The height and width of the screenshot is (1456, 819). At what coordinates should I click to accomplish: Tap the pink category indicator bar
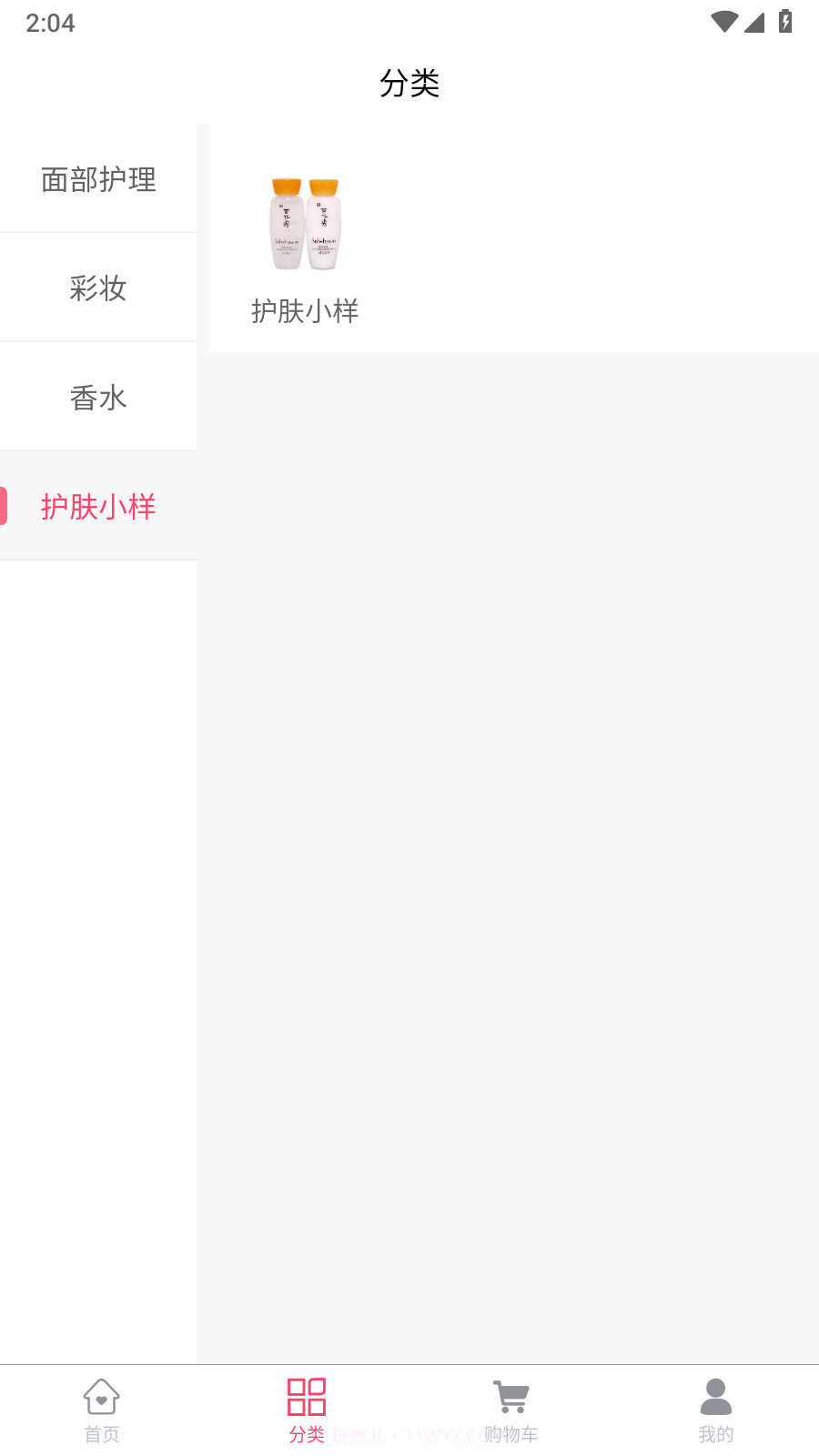tap(4, 506)
